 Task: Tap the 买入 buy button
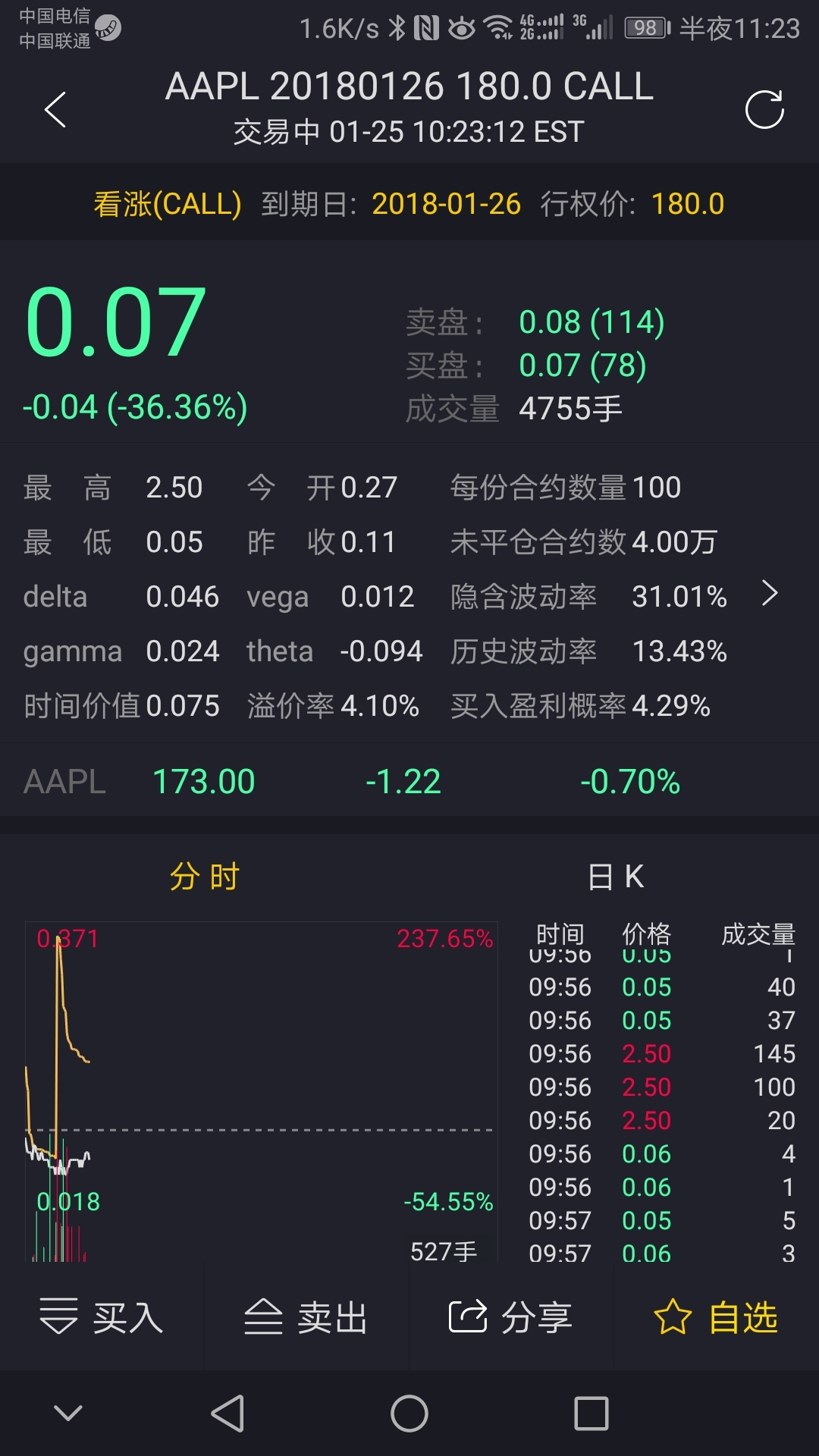pyautogui.click(x=102, y=1316)
